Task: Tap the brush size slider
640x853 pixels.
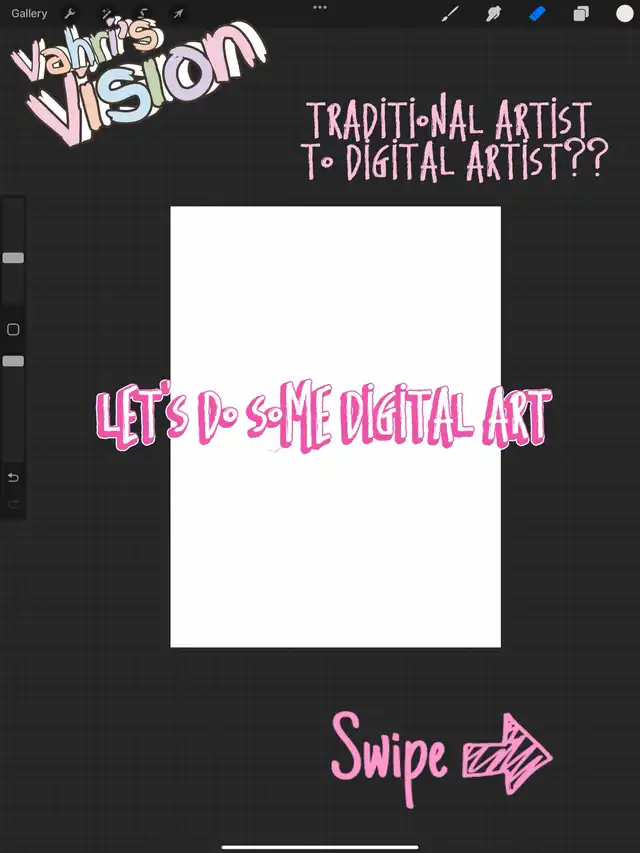Action: pyautogui.click(x=13, y=258)
